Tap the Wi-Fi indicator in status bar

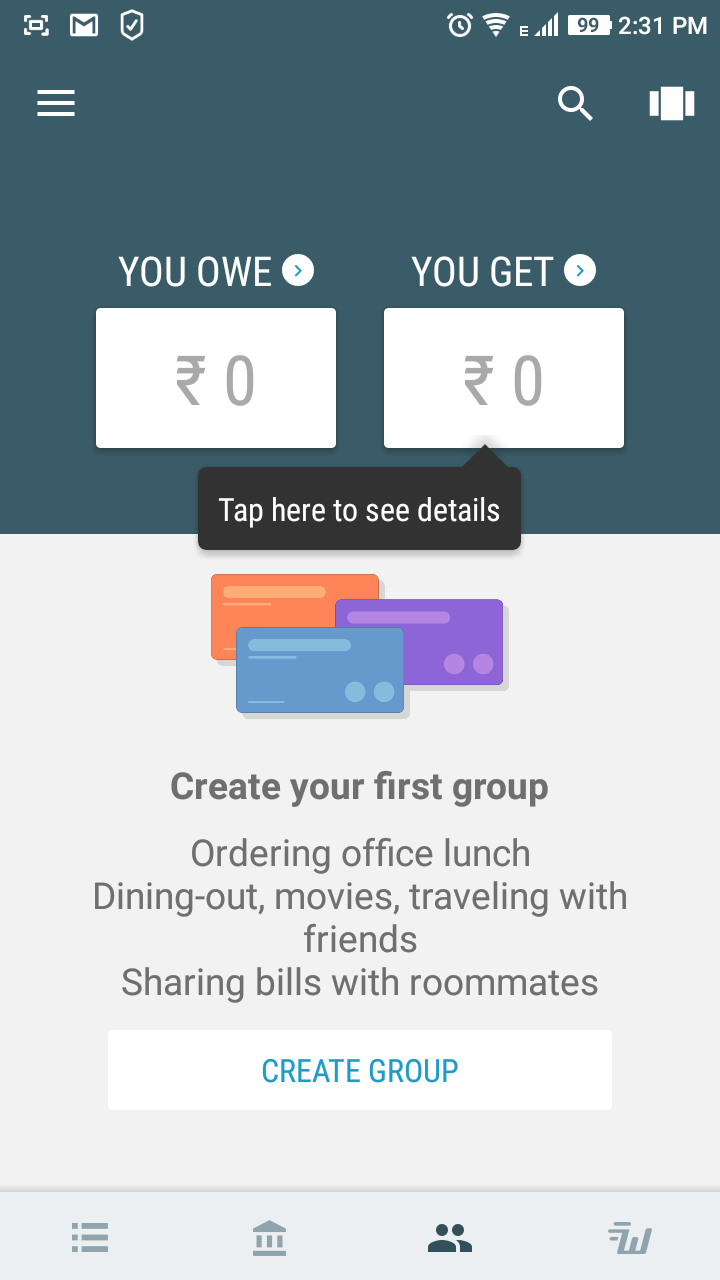point(497,25)
